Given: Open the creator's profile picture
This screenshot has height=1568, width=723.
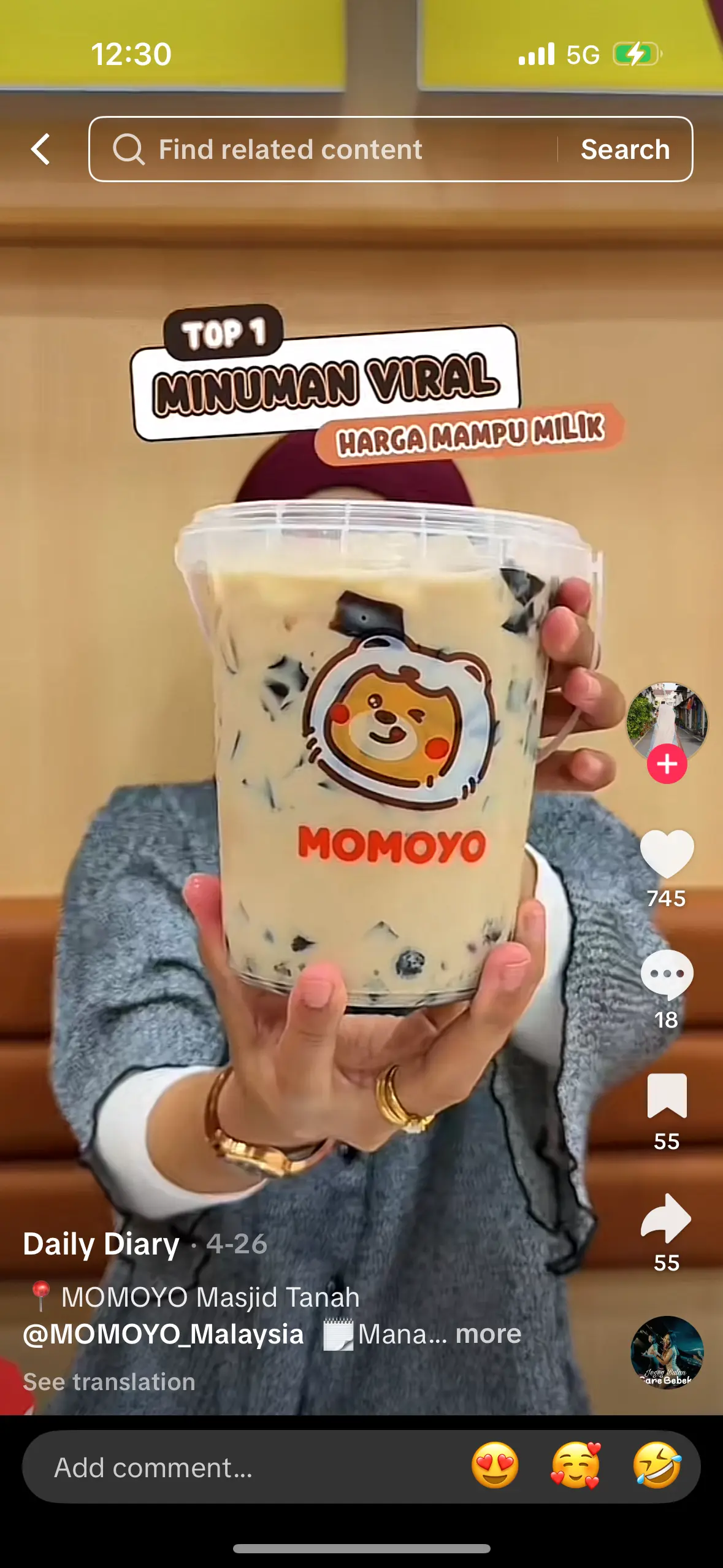Looking at the screenshot, I should [x=666, y=720].
